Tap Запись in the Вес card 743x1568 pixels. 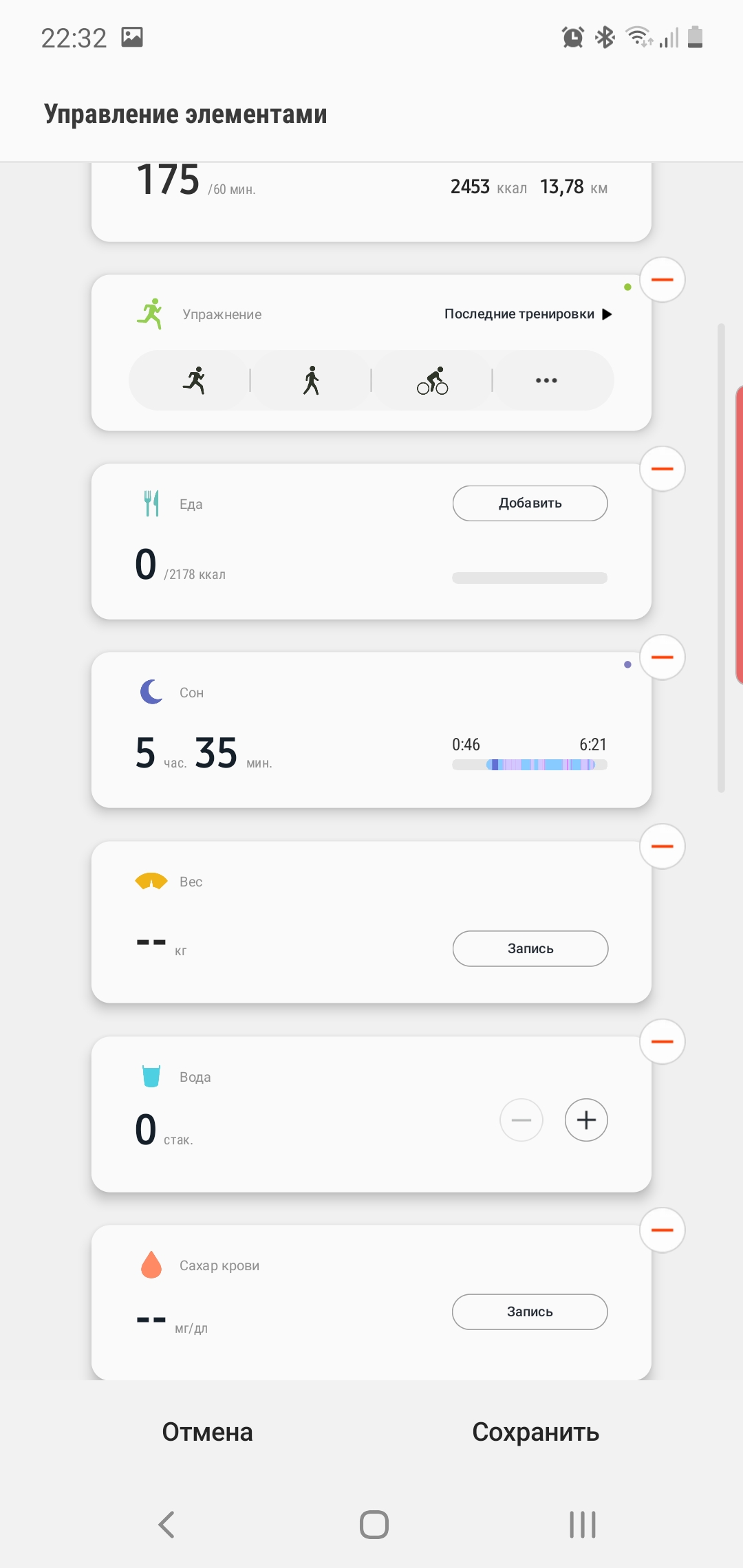[x=530, y=949]
